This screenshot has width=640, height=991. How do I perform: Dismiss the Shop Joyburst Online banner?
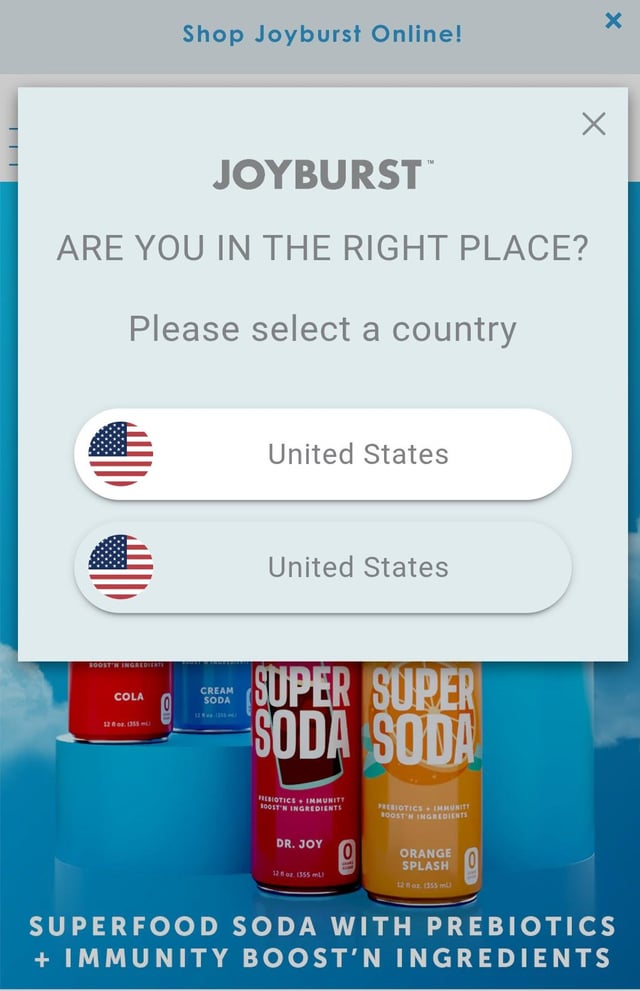[613, 21]
